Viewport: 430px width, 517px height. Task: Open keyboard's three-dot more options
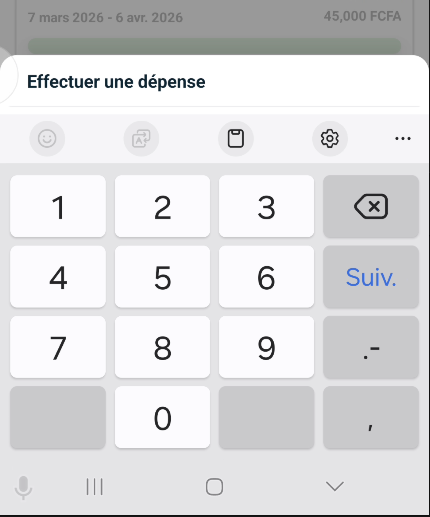(x=403, y=138)
